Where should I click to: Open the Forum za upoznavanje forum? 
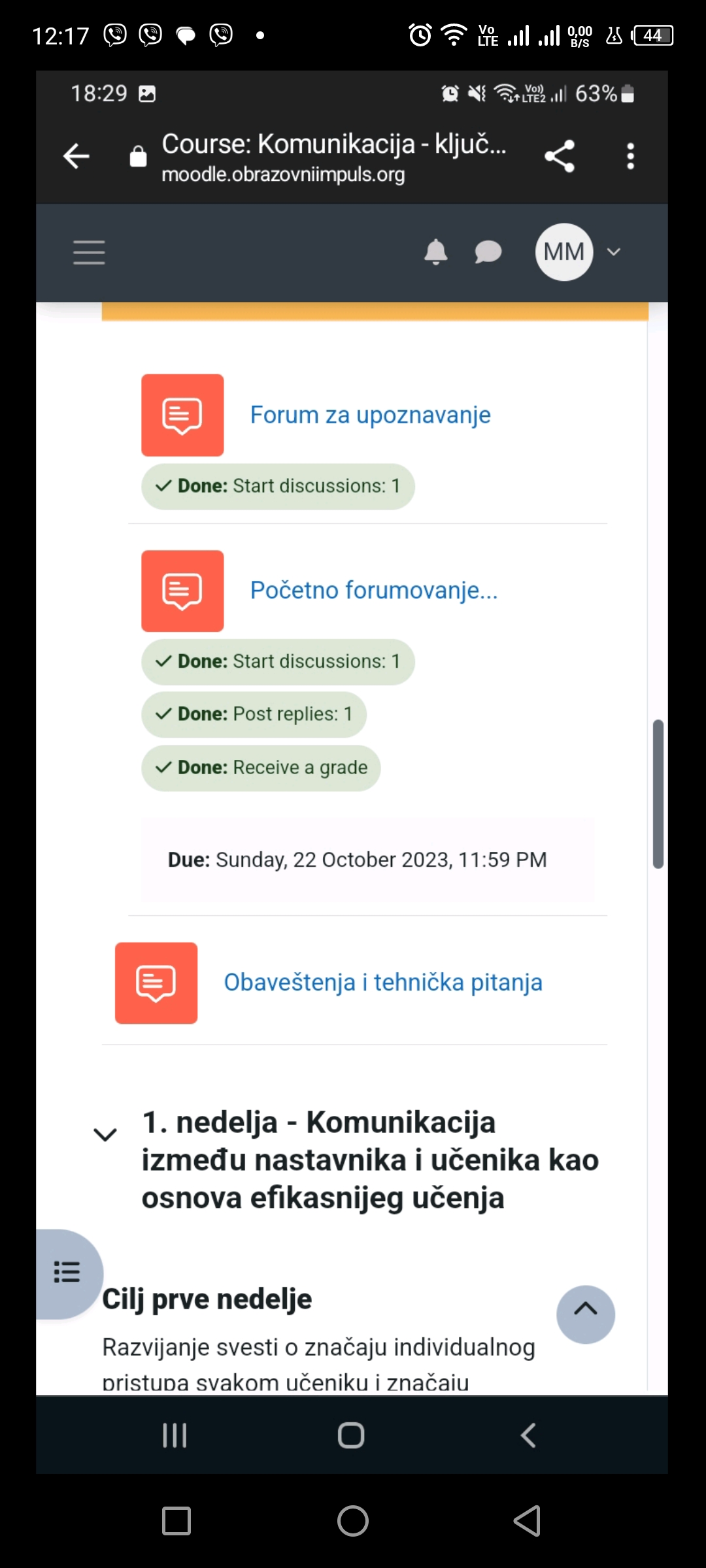(x=370, y=415)
